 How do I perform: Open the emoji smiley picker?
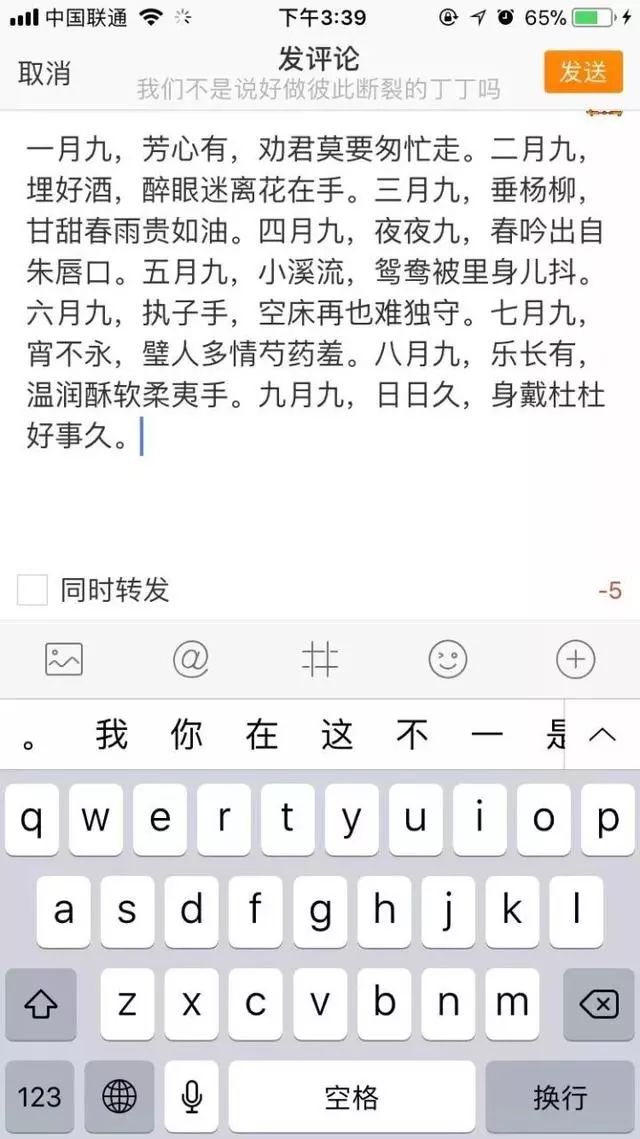tap(447, 660)
